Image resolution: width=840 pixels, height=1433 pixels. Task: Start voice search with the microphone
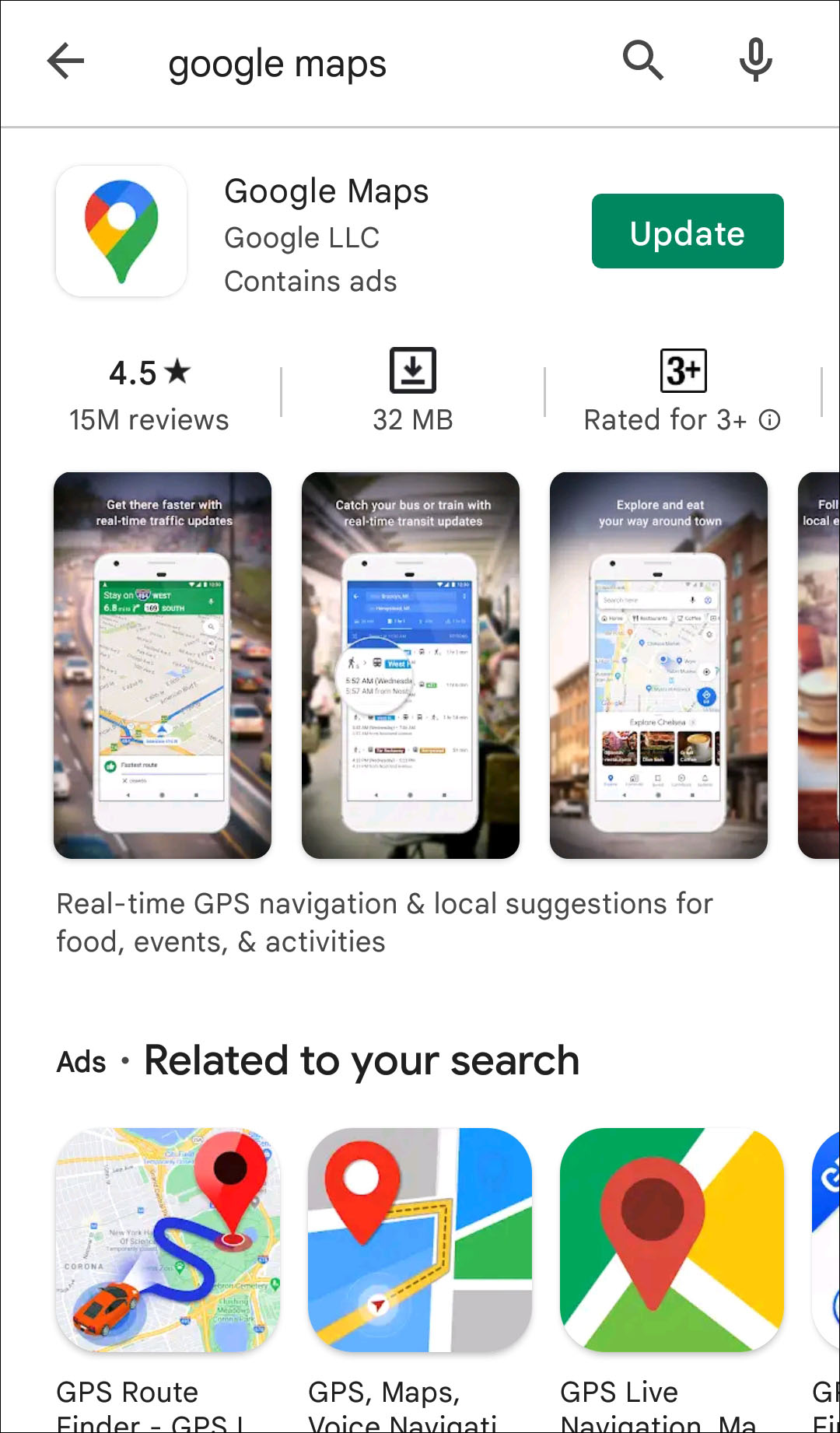point(755,61)
